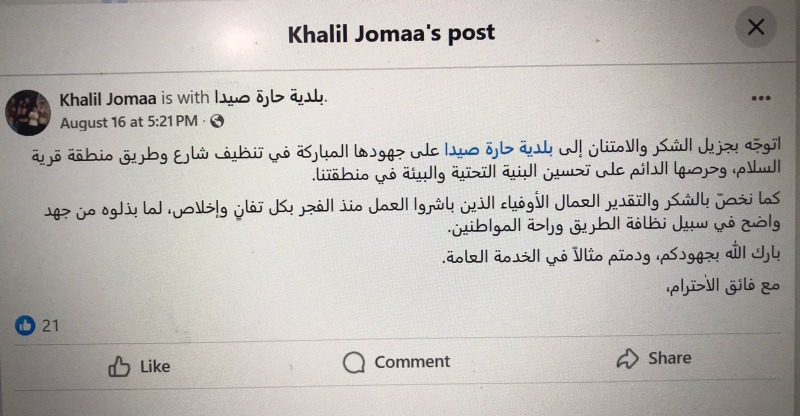
Task: Open Khalil Jomaa's profile picture
Action: point(28,112)
